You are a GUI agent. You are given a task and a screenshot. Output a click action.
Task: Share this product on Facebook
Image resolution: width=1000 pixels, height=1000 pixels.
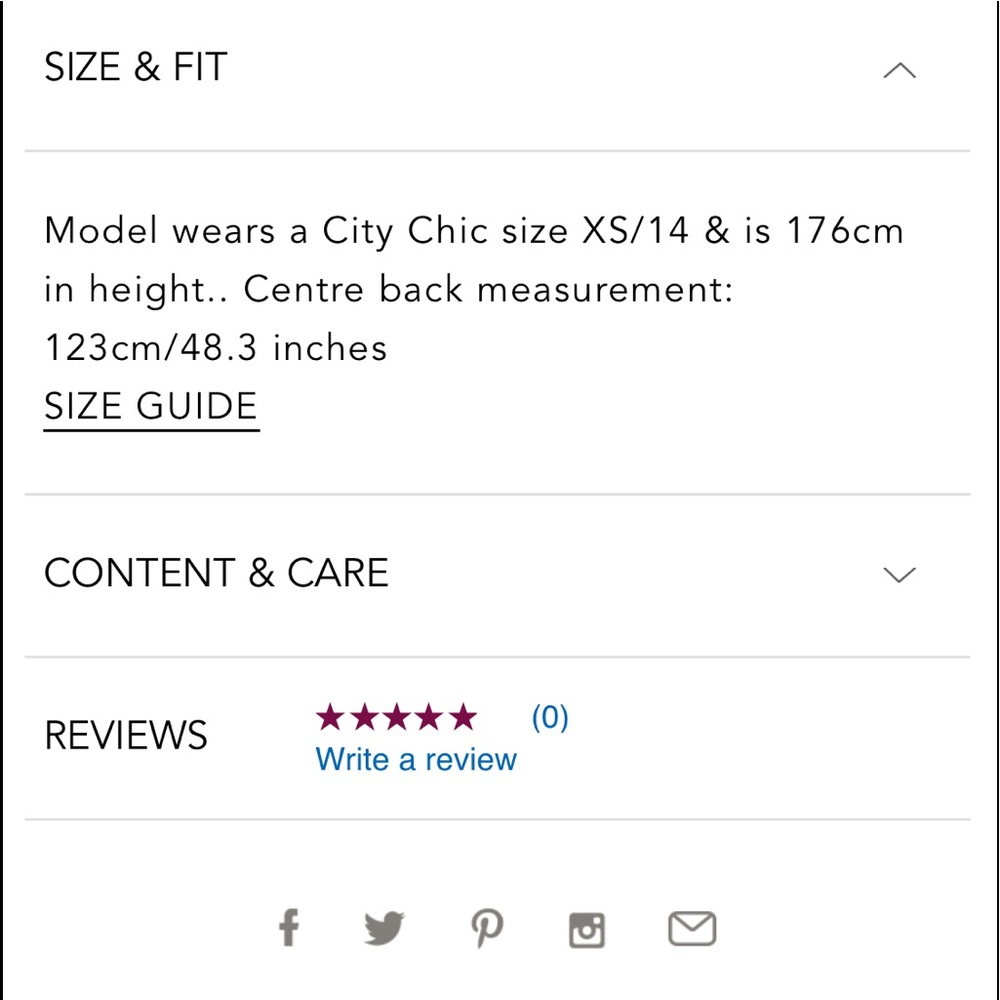(x=288, y=929)
